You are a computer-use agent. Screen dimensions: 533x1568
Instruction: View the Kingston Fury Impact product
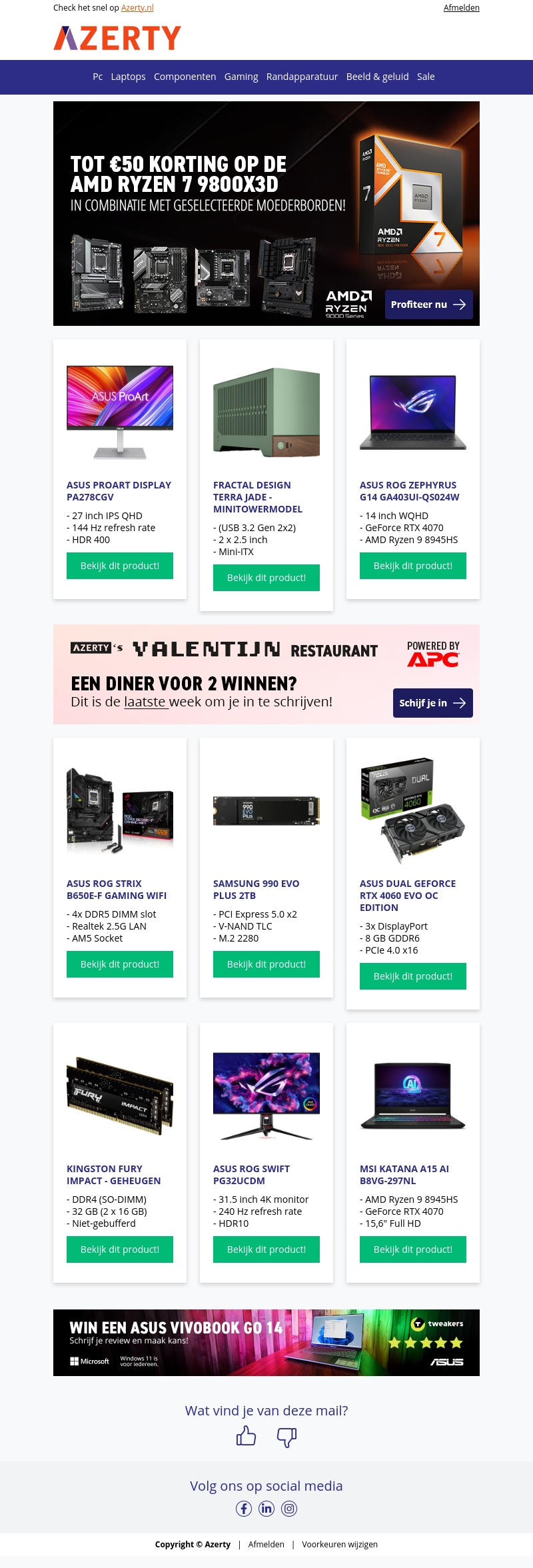click(x=120, y=1249)
